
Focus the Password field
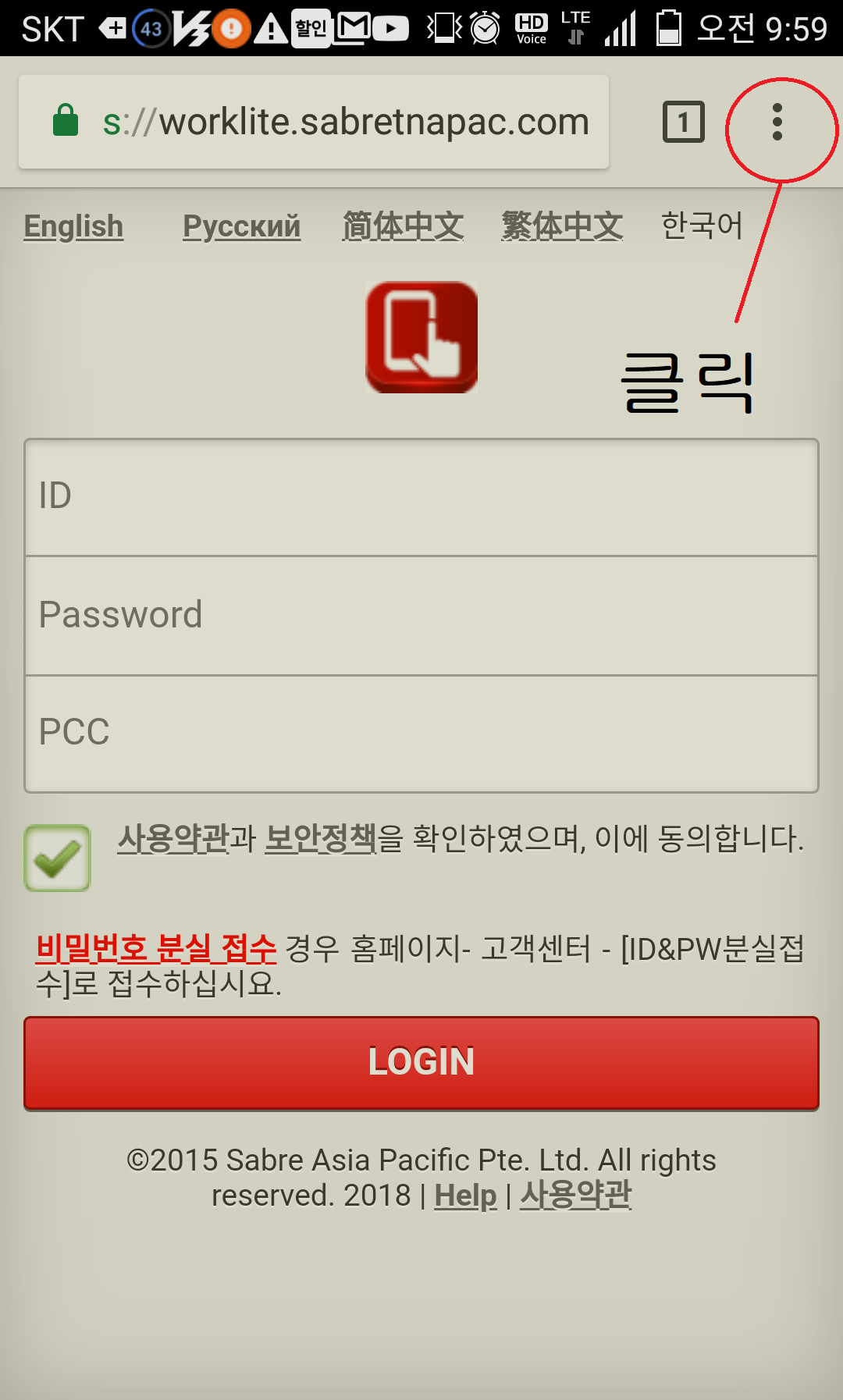421,615
